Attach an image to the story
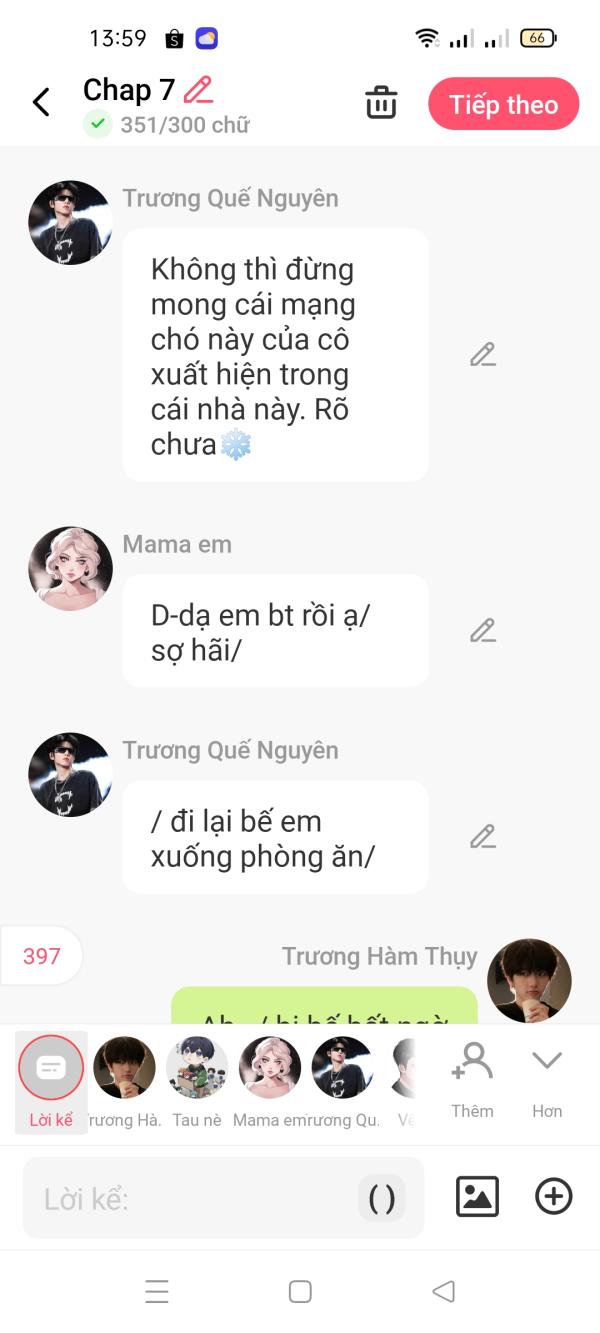Screen dimensions: 600x1333 477,1197
